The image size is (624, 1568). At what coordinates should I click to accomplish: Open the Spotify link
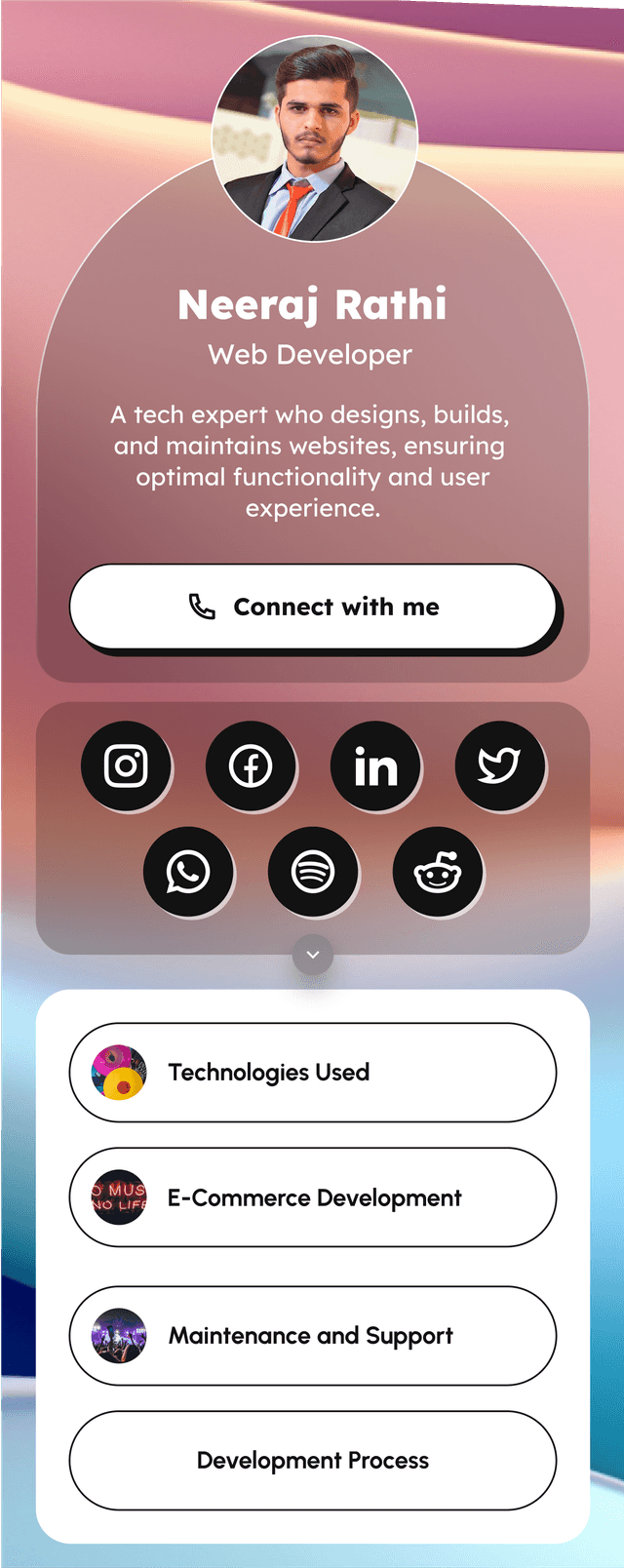click(313, 872)
